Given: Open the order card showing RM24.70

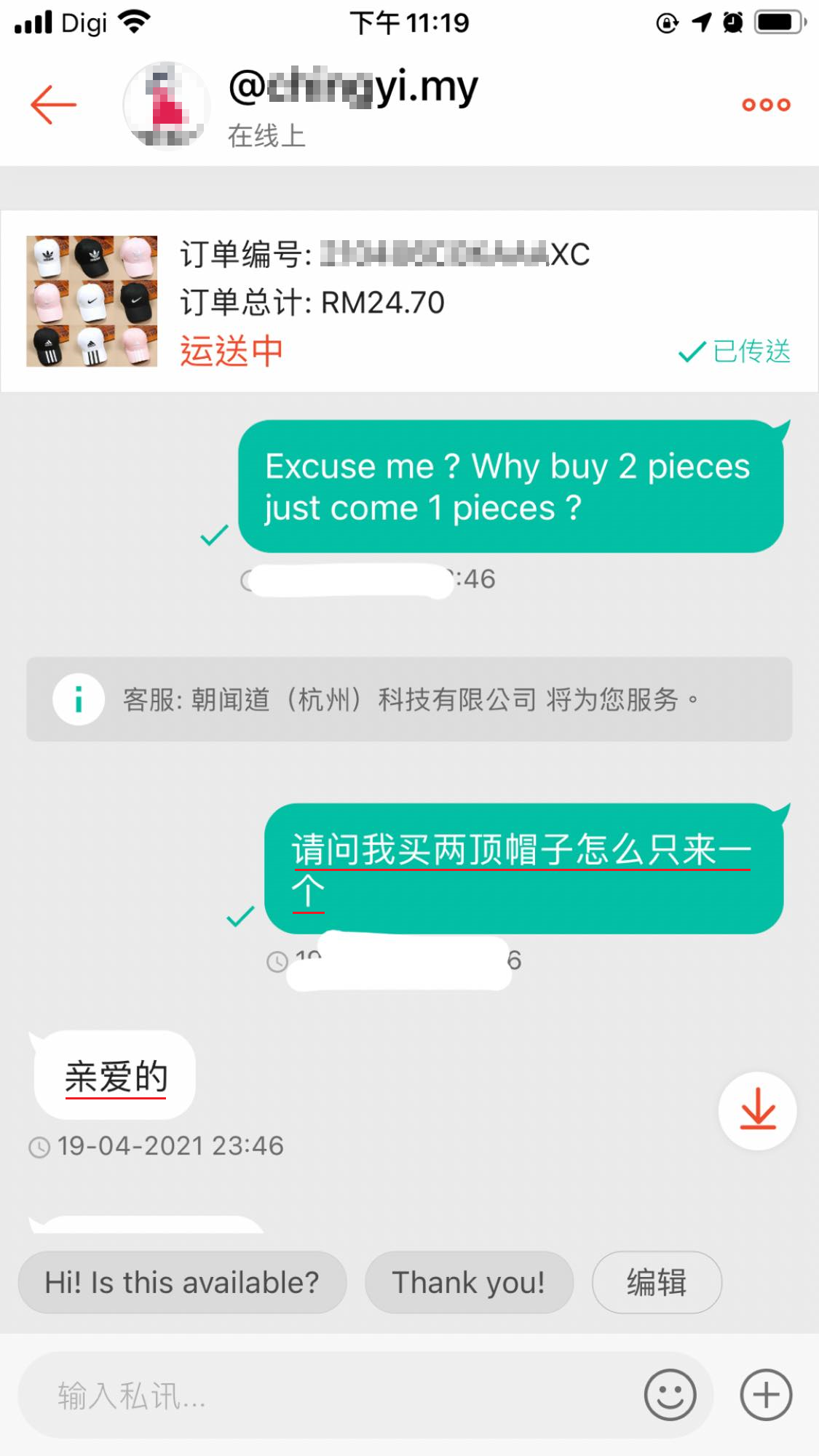Looking at the screenshot, I should (409, 301).
